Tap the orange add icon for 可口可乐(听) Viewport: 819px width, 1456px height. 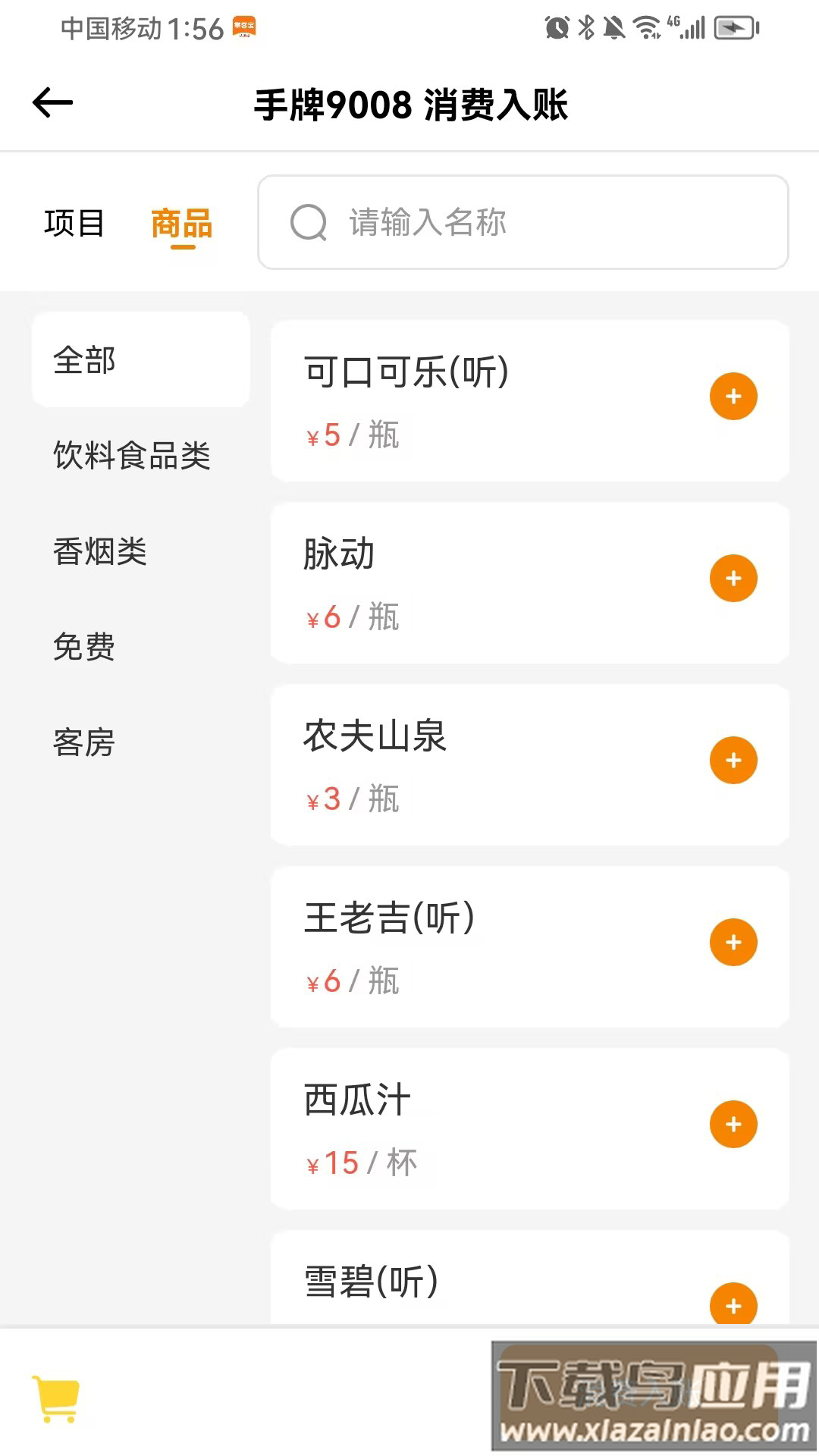733,396
